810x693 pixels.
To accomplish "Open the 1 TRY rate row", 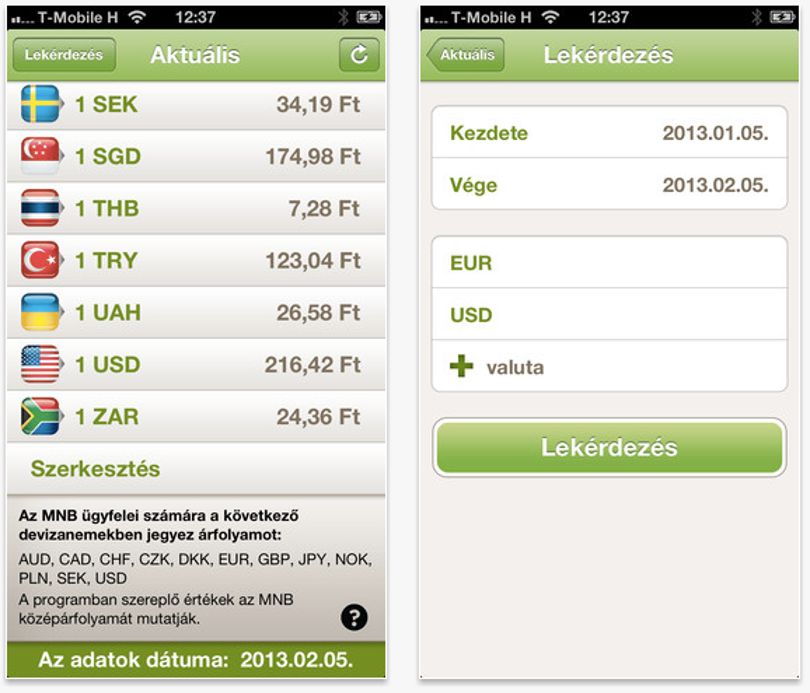I will coord(196,260).
